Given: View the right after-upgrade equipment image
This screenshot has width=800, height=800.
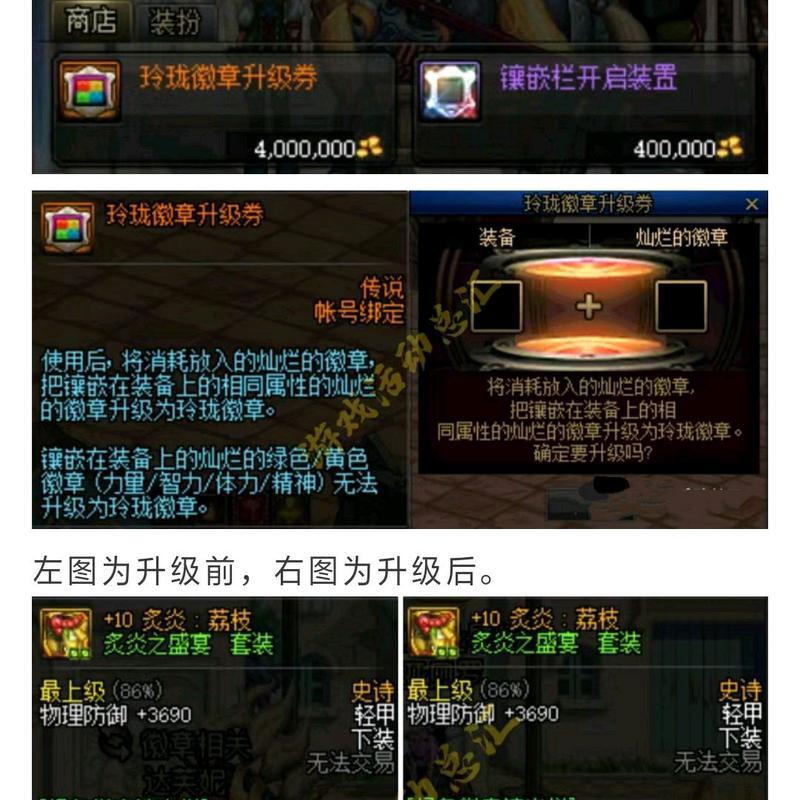Looking at the screenshot, I should (584, 698).
